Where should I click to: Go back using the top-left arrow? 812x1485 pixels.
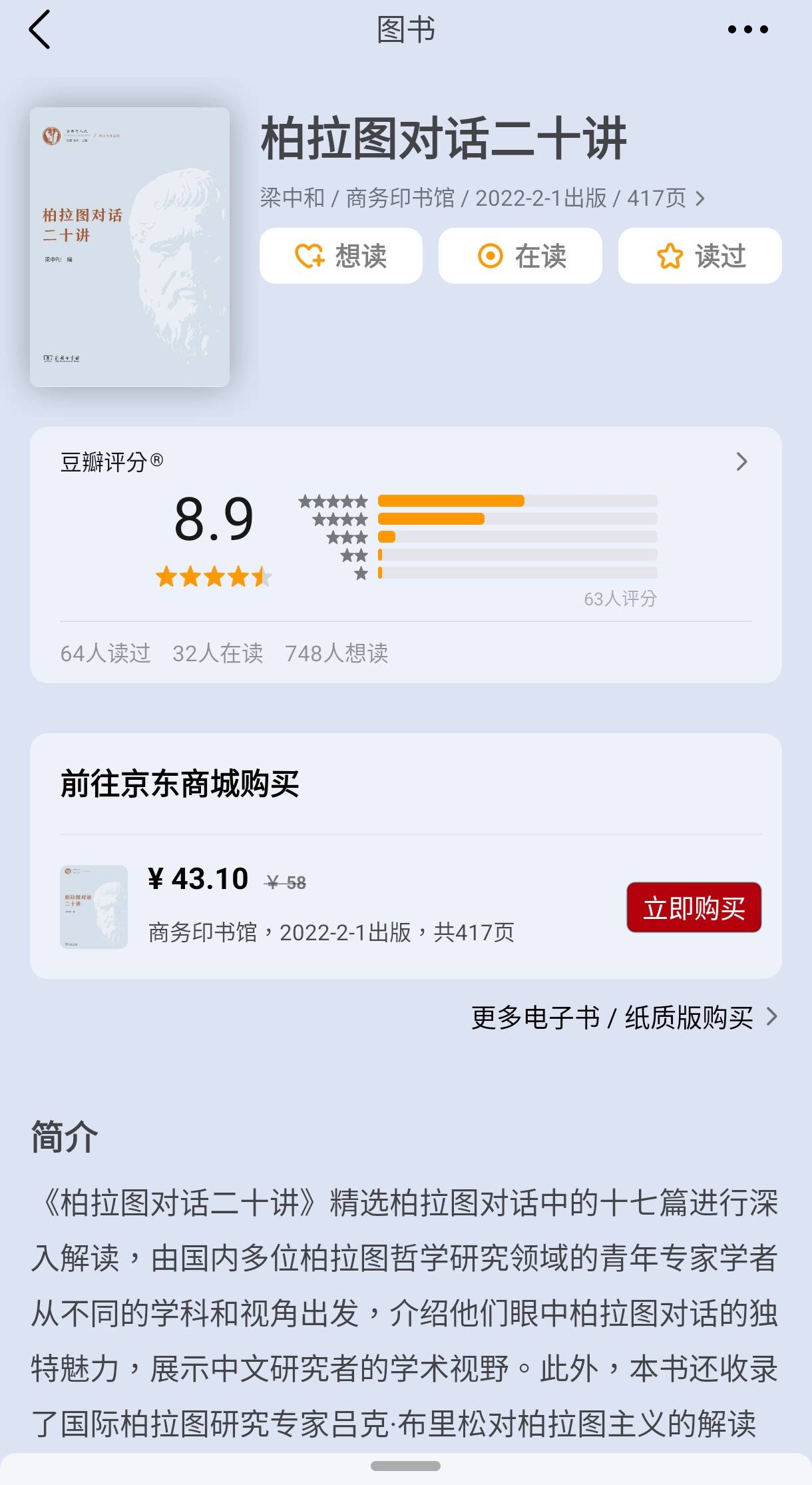tap(40, 29)
